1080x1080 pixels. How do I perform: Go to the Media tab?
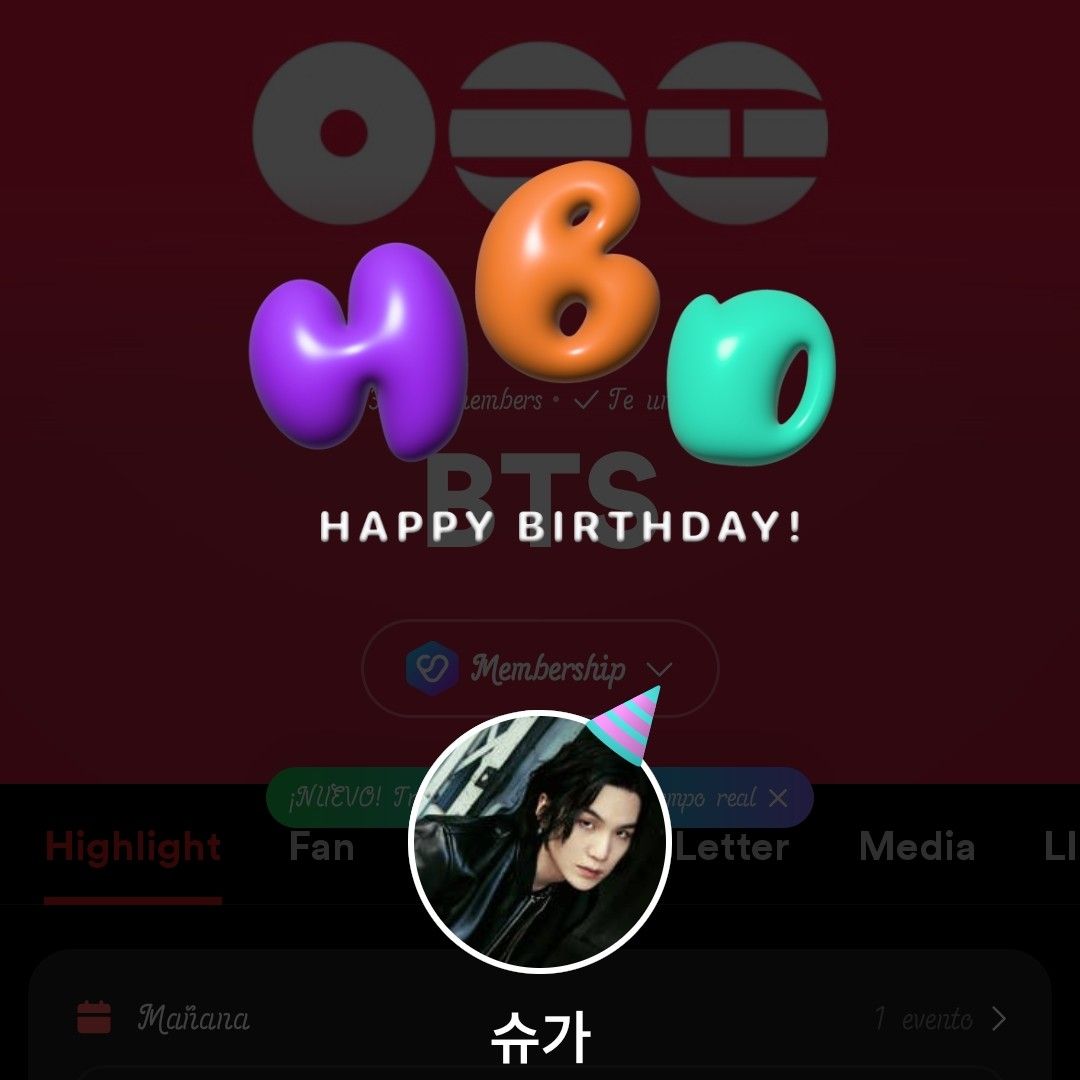click(x=916, y=848)
